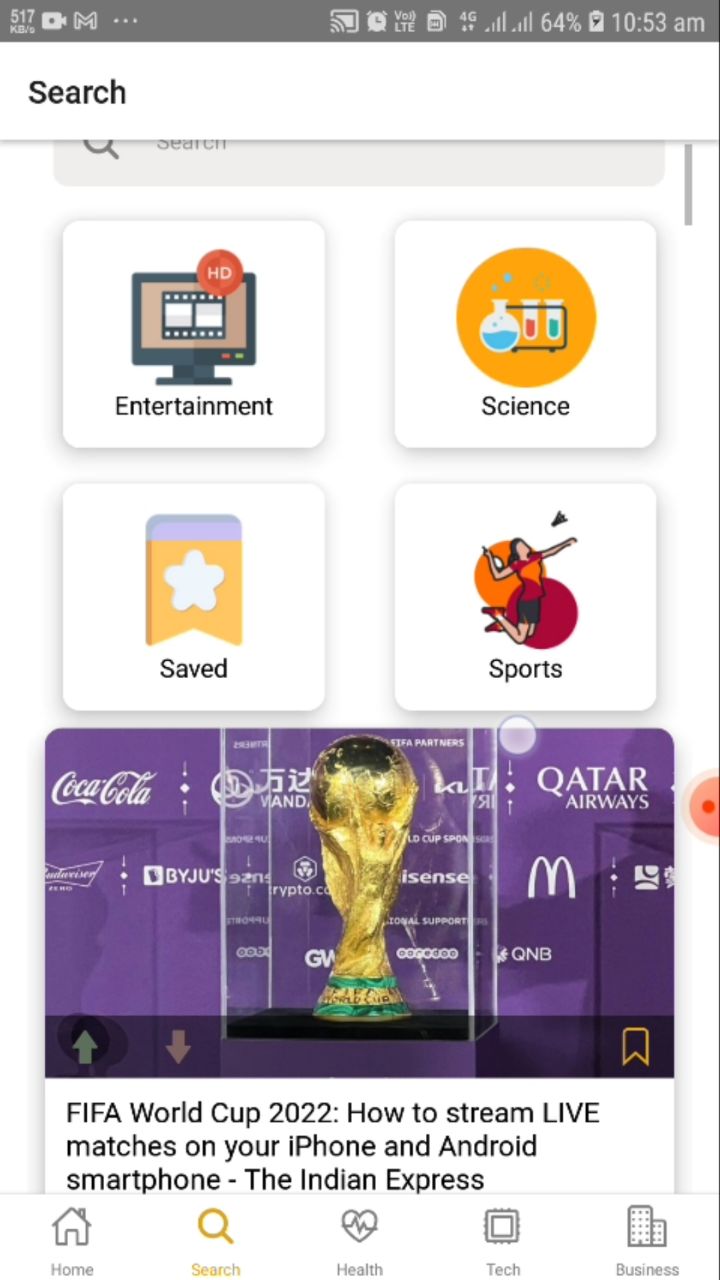Open the Entertainment category
The height and width of the screenshot is (1280, 720).
194,334
